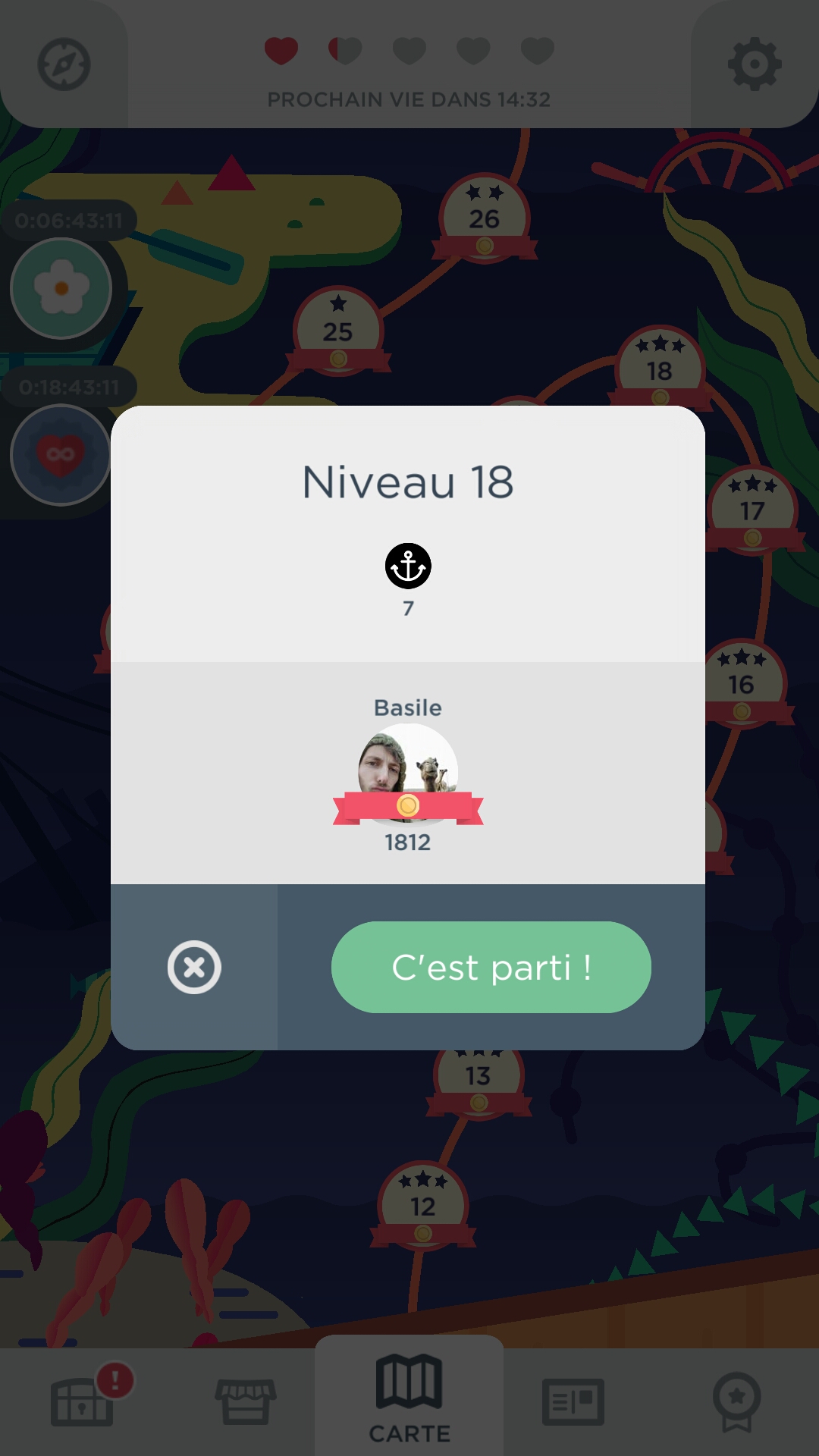
Task: Open the shop tab
Action: [x=246, y=1401]
